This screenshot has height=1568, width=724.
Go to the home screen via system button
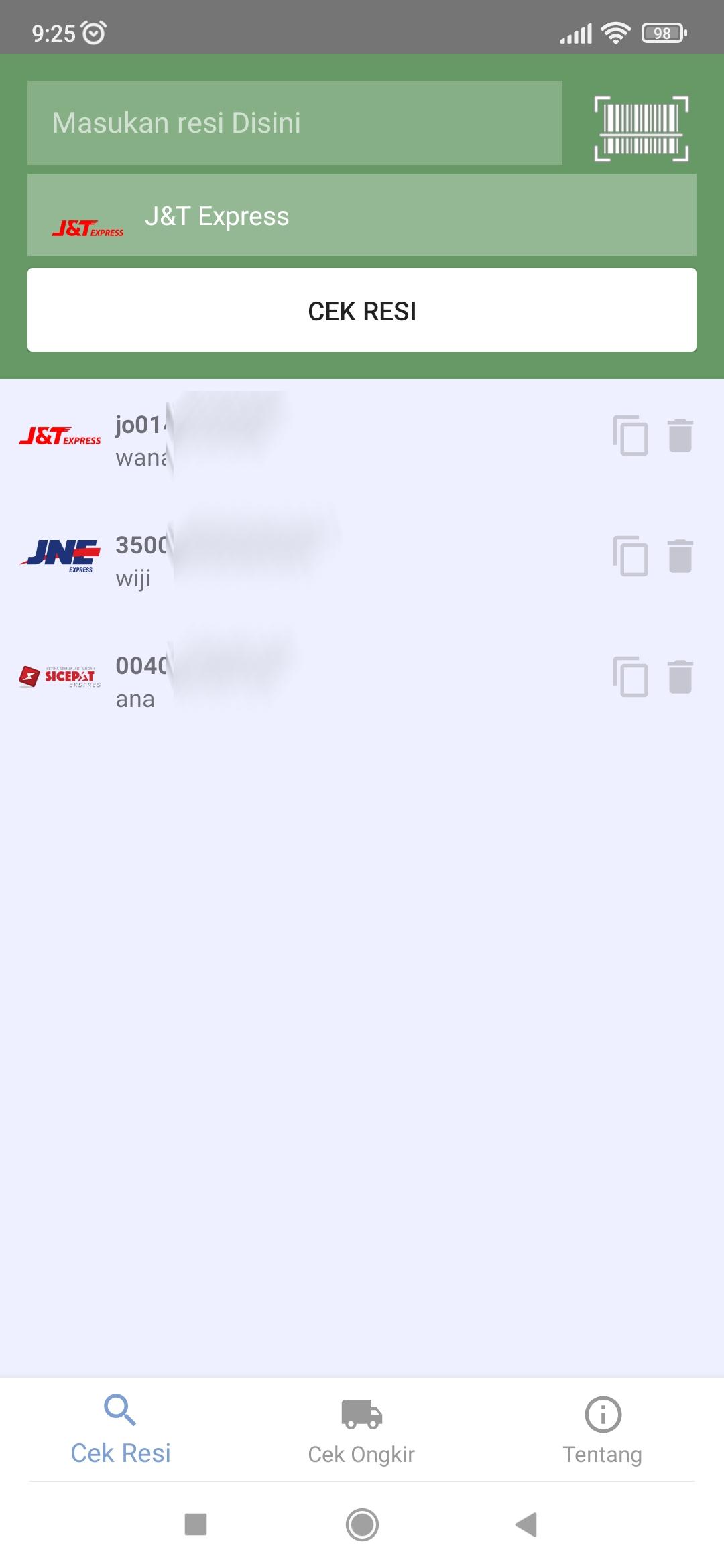(x=362, y=1524)
